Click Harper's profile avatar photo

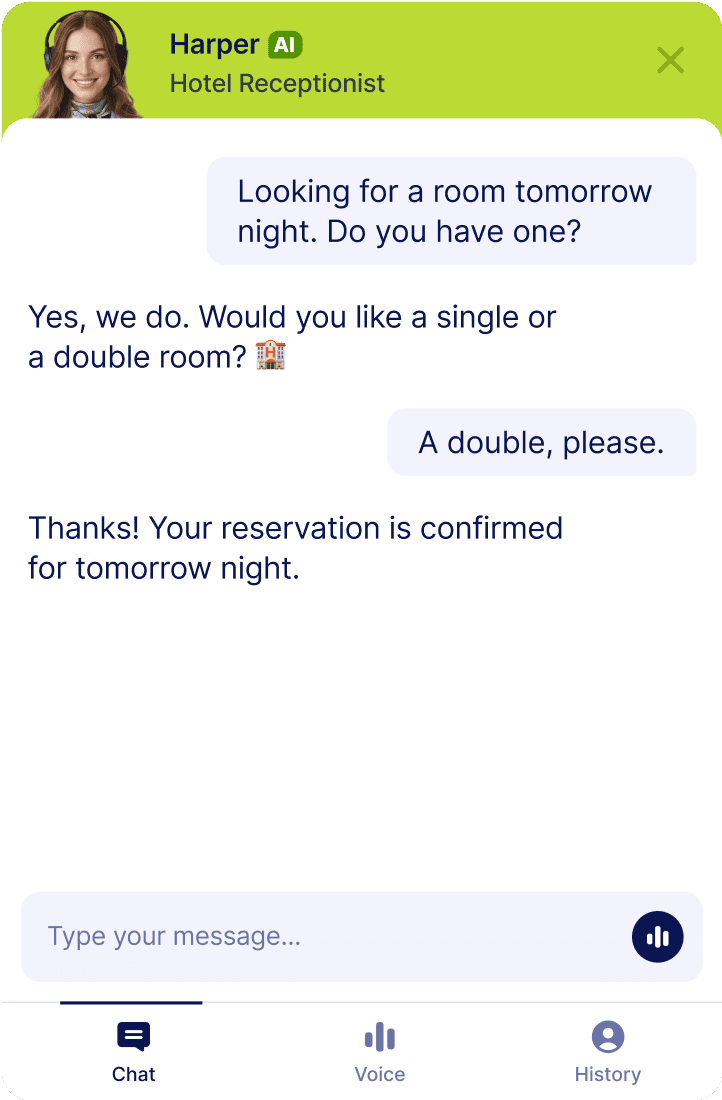(x=85, y=60)
